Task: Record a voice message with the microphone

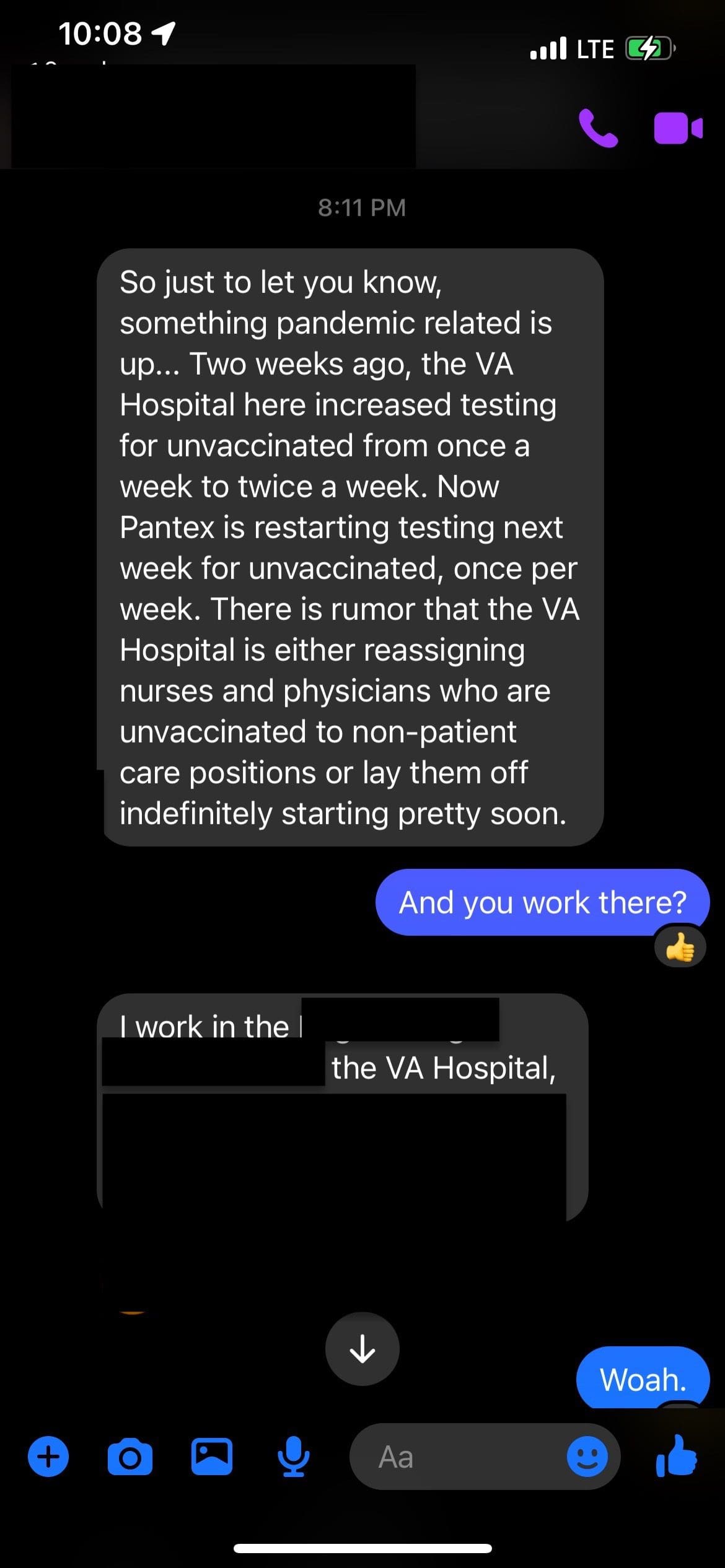Action: 293,1457
